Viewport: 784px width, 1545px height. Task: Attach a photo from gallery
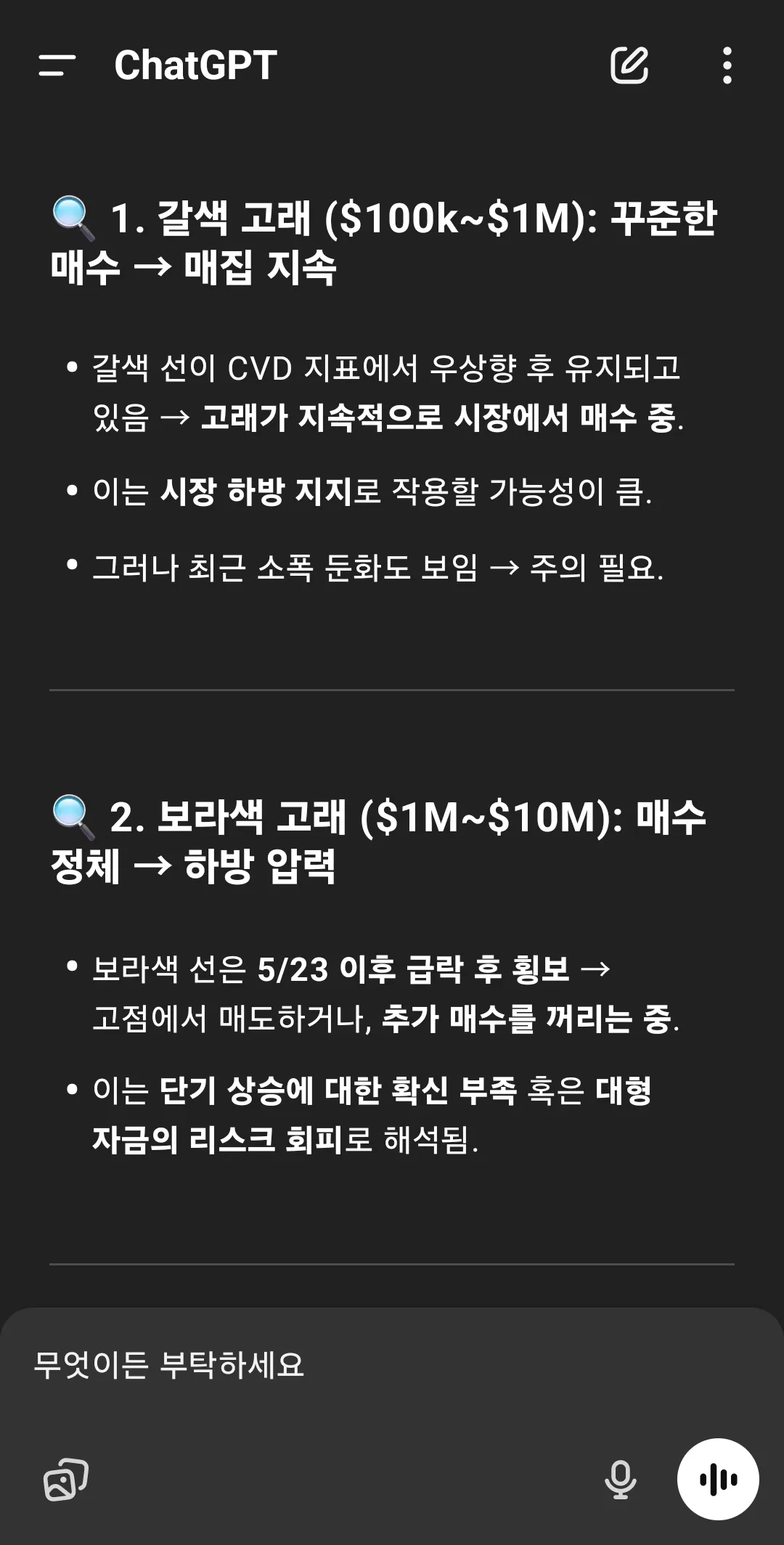click(x=65, y=1479)
